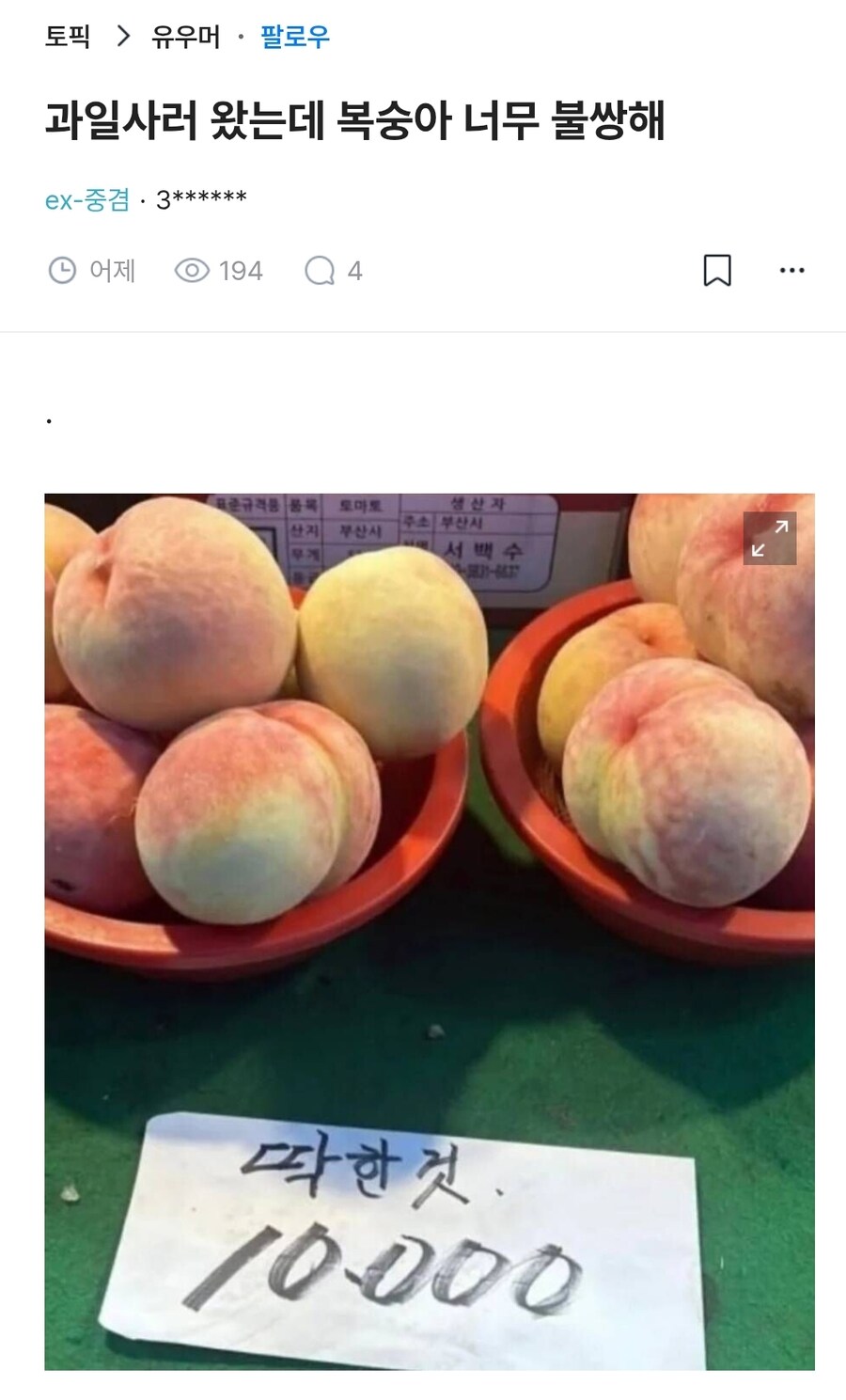Image resolution: width=846 pixels, height=1400 pixels.
Task: Open the 토픽 breadcrumb link
Action: click(x=68, y=37)
